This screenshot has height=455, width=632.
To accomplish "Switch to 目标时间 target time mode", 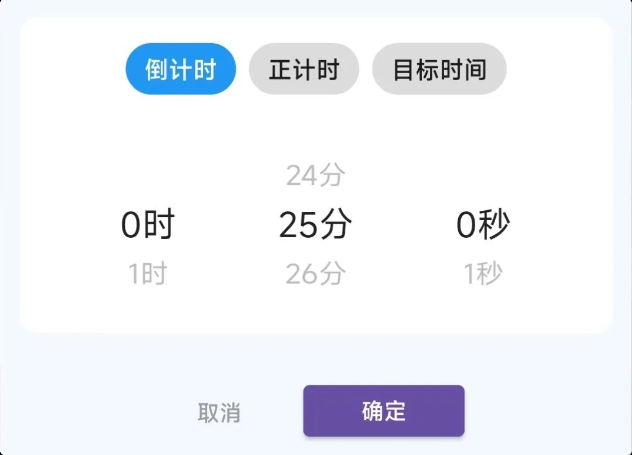I will (x=439, y=70).
